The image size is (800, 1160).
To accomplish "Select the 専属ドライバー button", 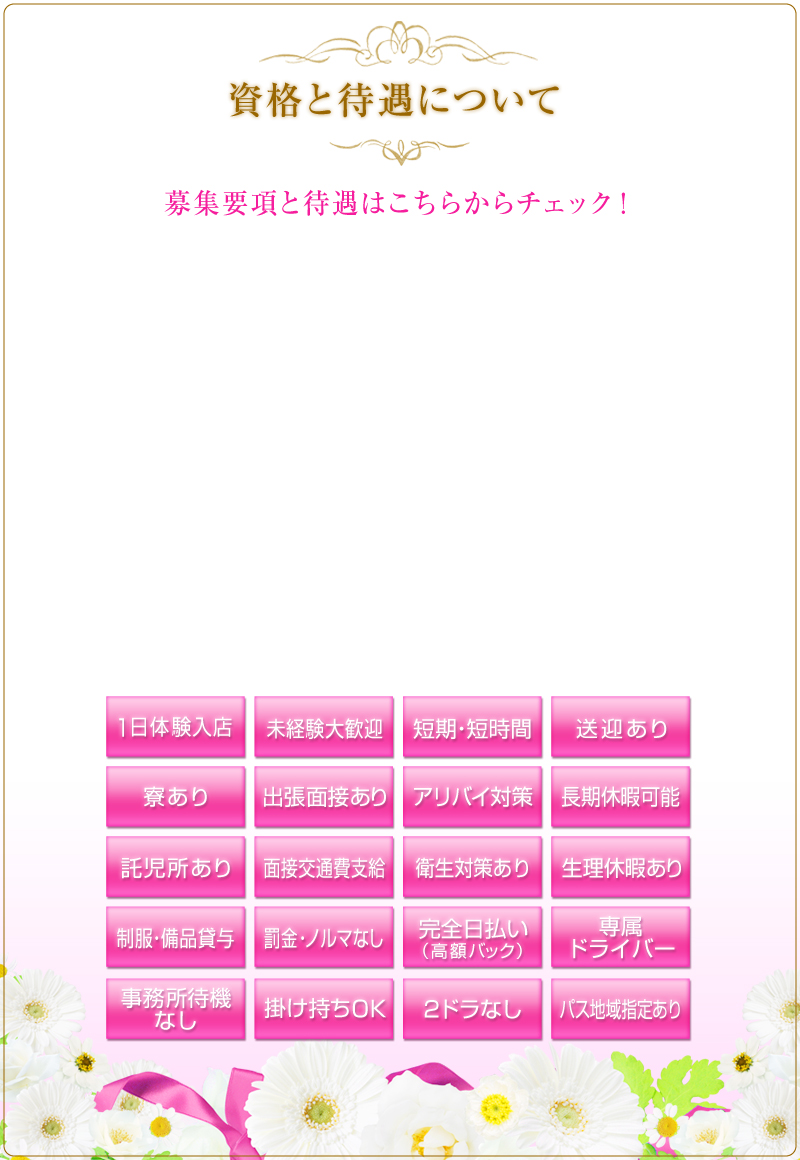I will 620,937.
